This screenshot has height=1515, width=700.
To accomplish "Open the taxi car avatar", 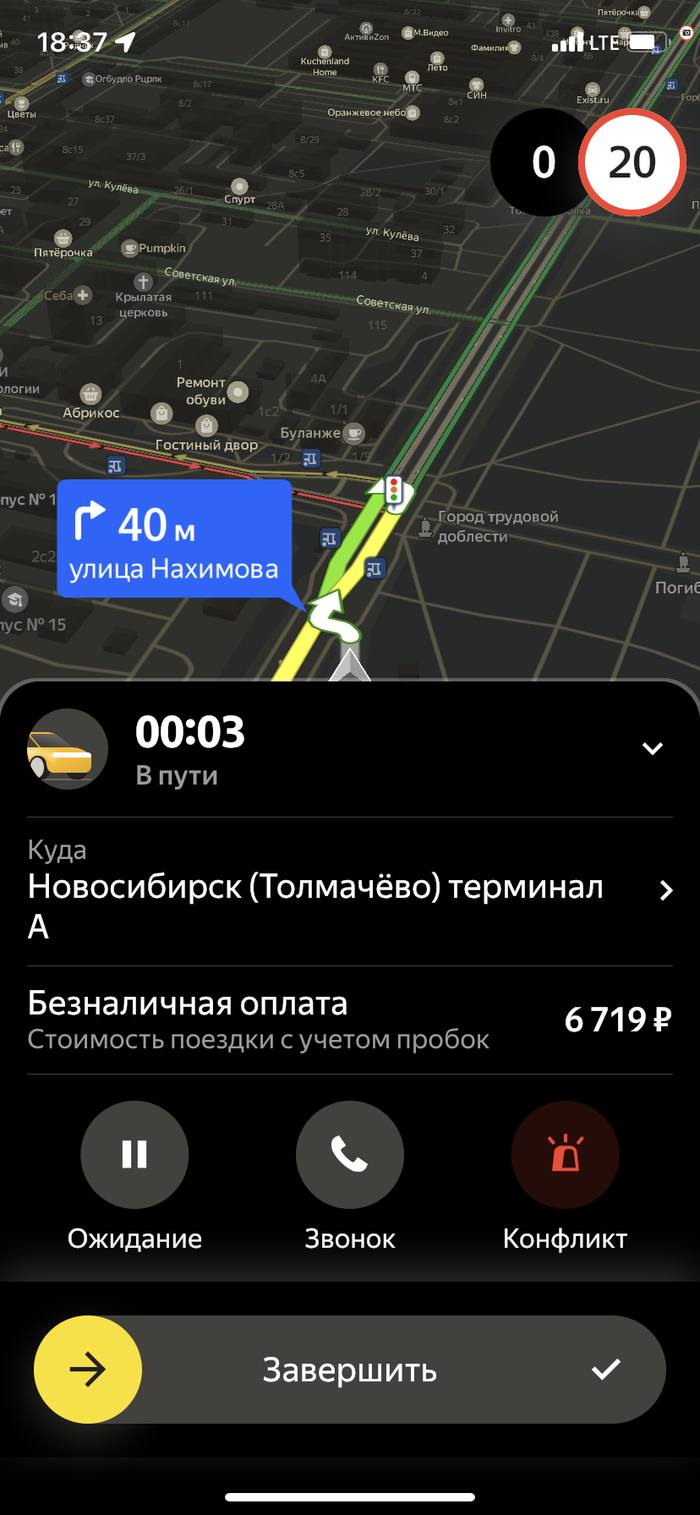I will pos(67,749).
